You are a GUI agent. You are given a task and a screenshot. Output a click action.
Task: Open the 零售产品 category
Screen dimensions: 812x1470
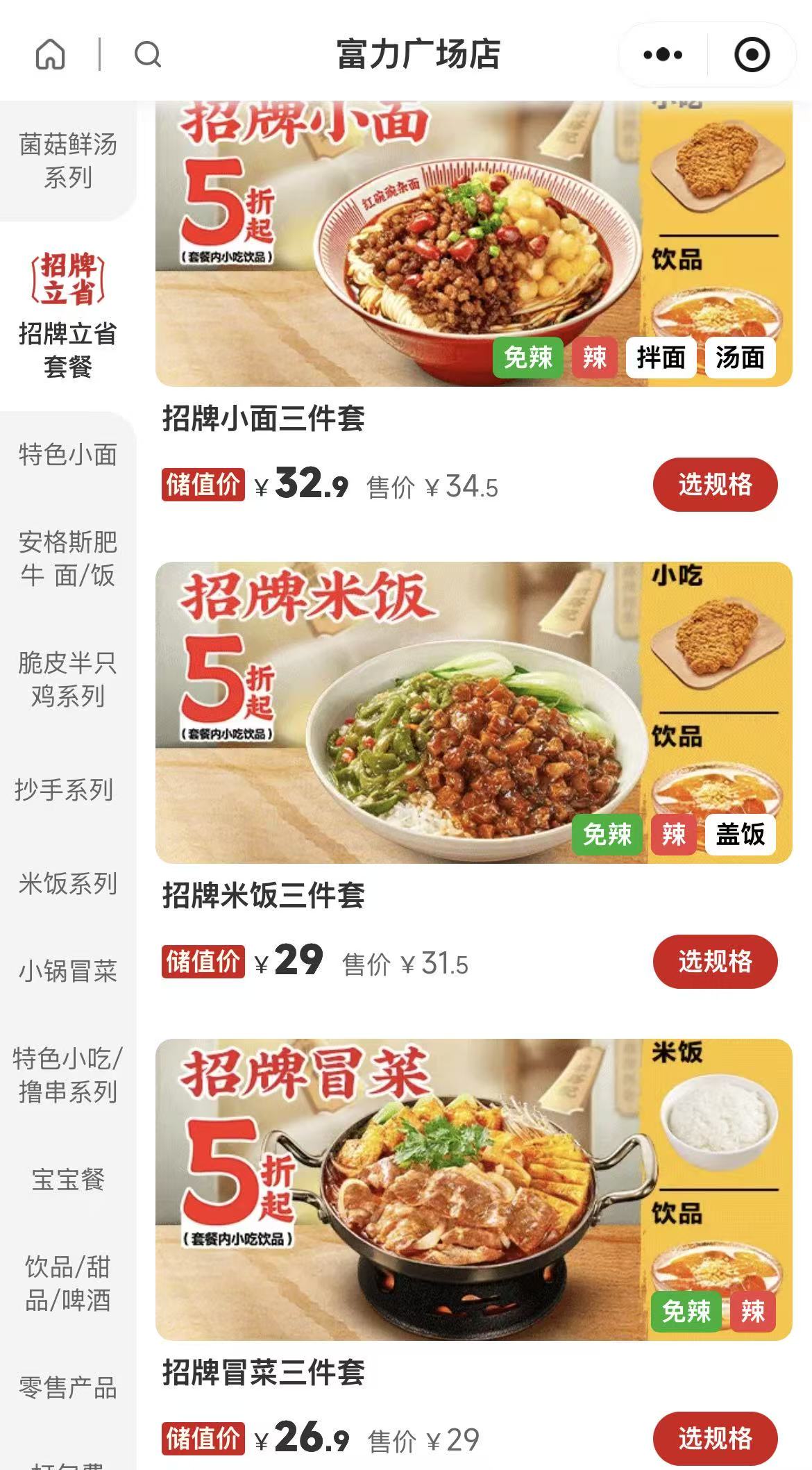coord(68,1387)
